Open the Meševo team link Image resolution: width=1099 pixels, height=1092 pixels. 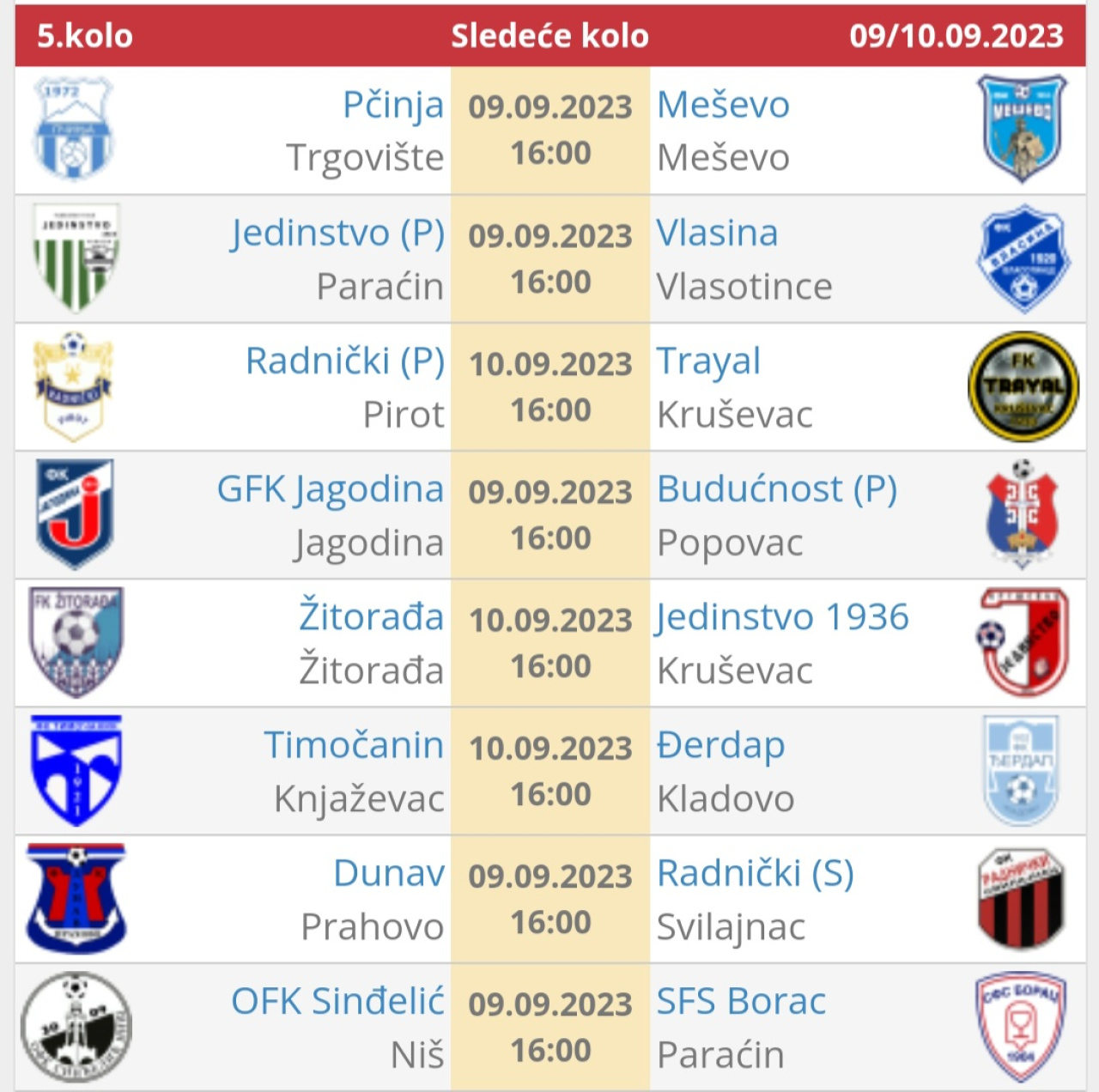723,106
